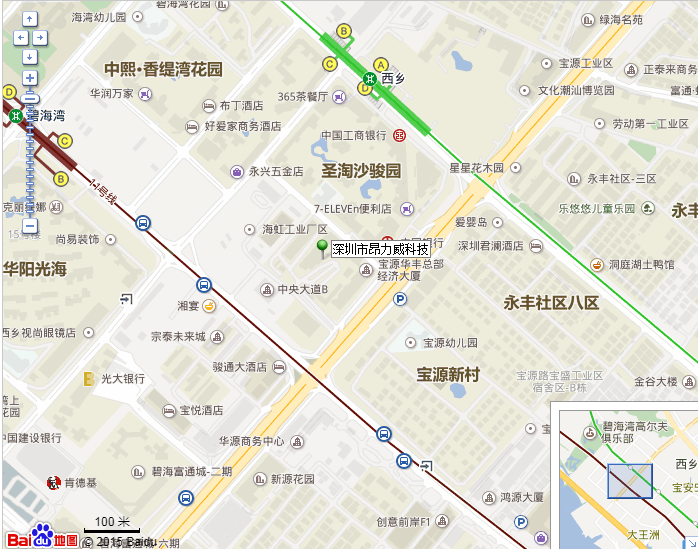The image size is (698, 549).
Task: Zoom in with the plus button
Action: click(30, 78)
